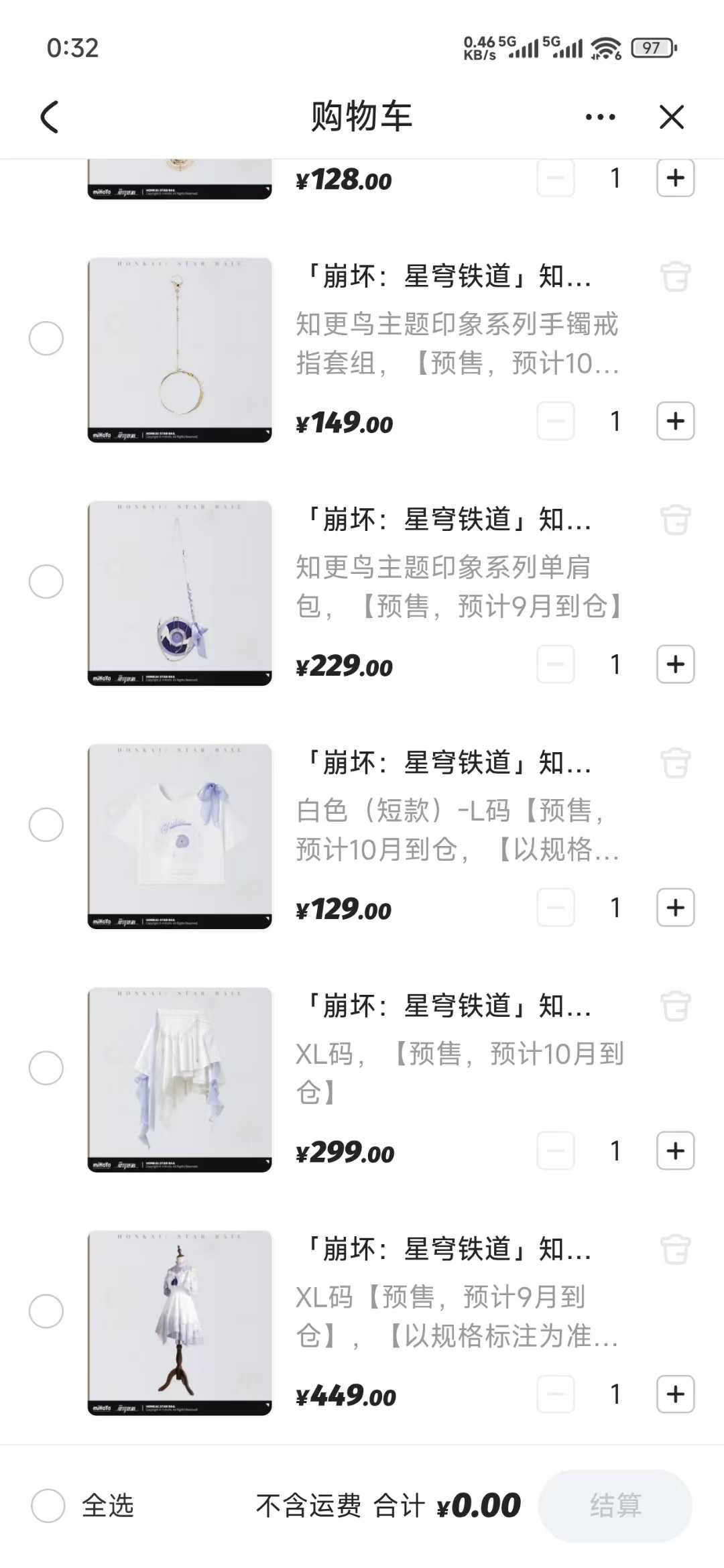724x1568 pixels.
Task: Add one more ¥449.00 dress
Action: click(675, 1395)
